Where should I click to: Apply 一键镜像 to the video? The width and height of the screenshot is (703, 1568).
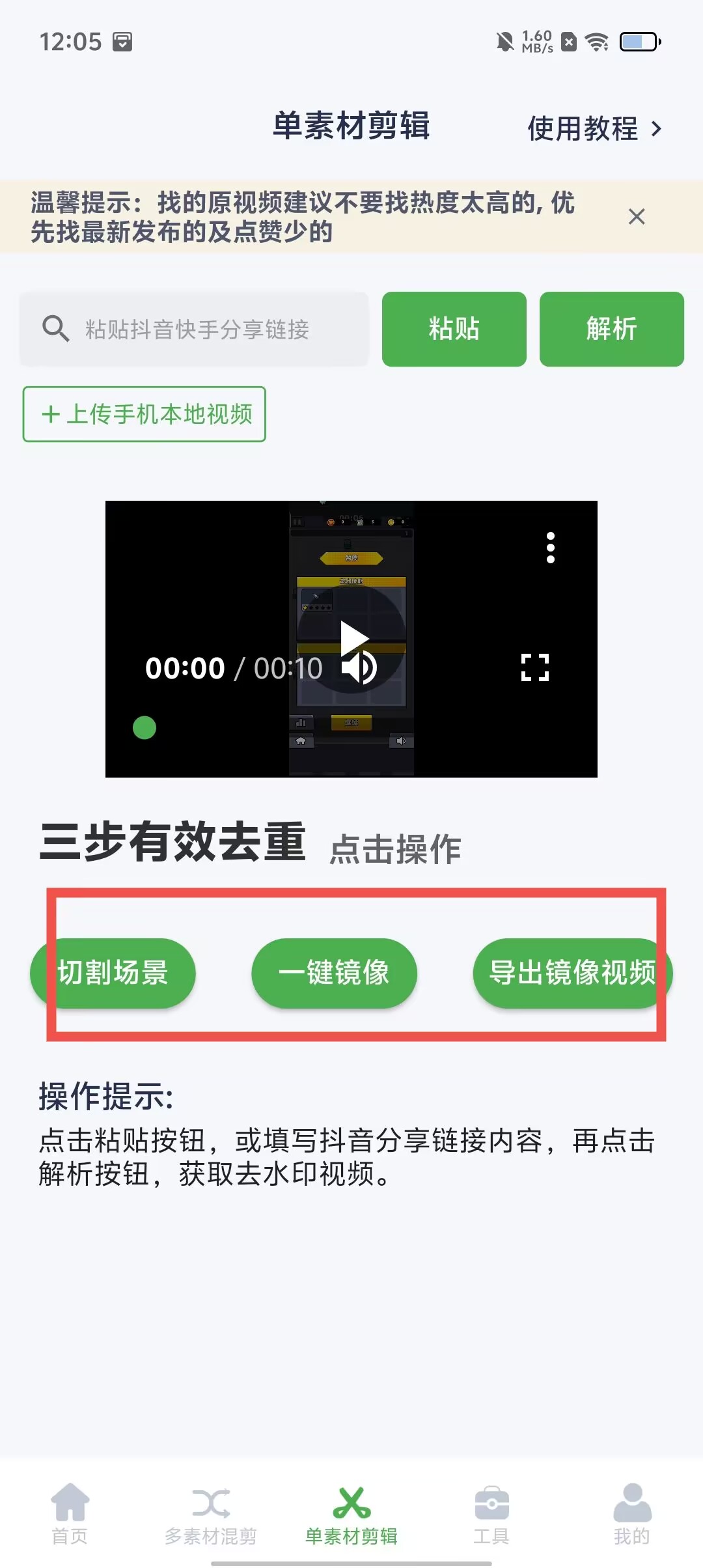click(334, 973)
